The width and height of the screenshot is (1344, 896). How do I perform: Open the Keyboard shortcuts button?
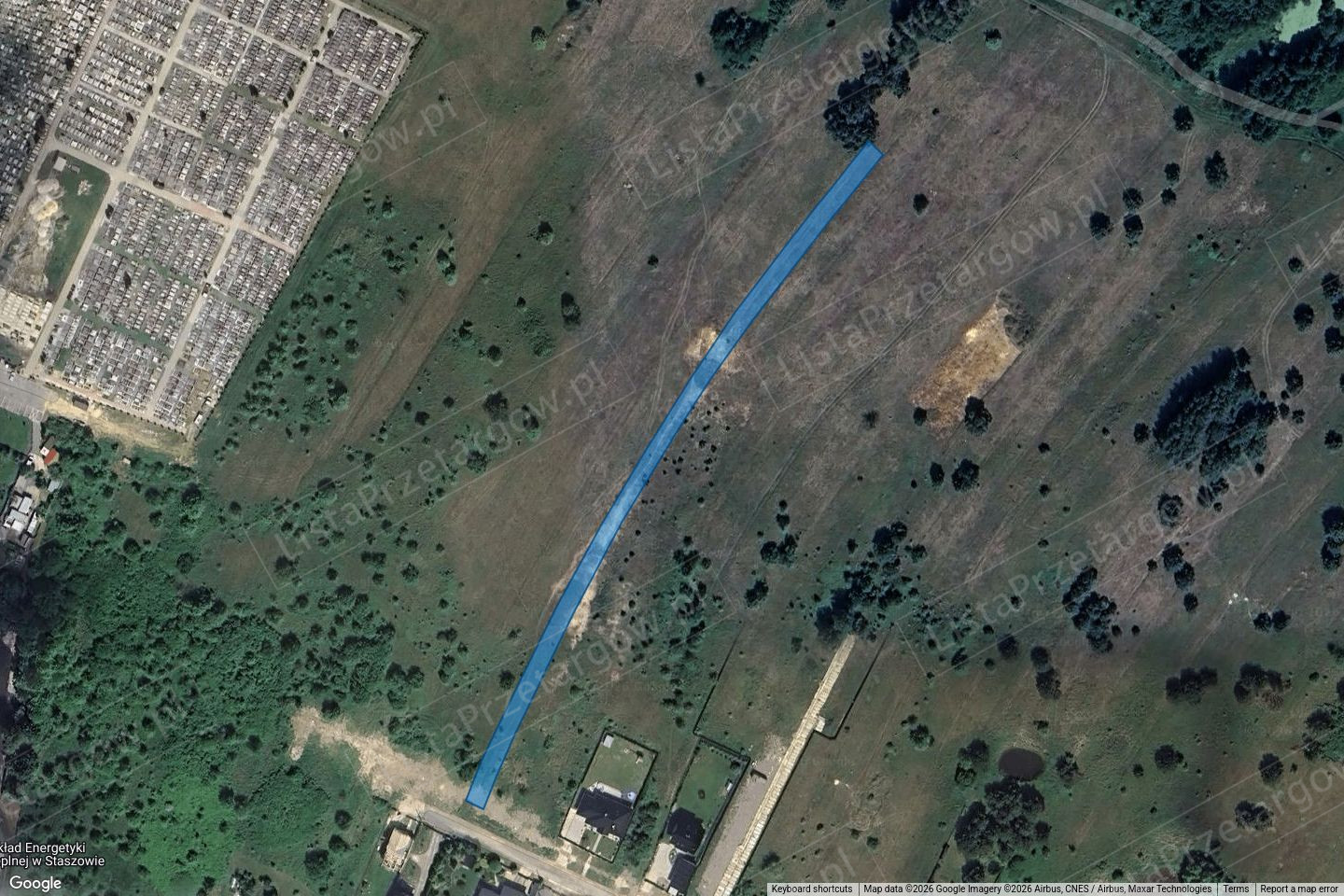click(811, 889)
